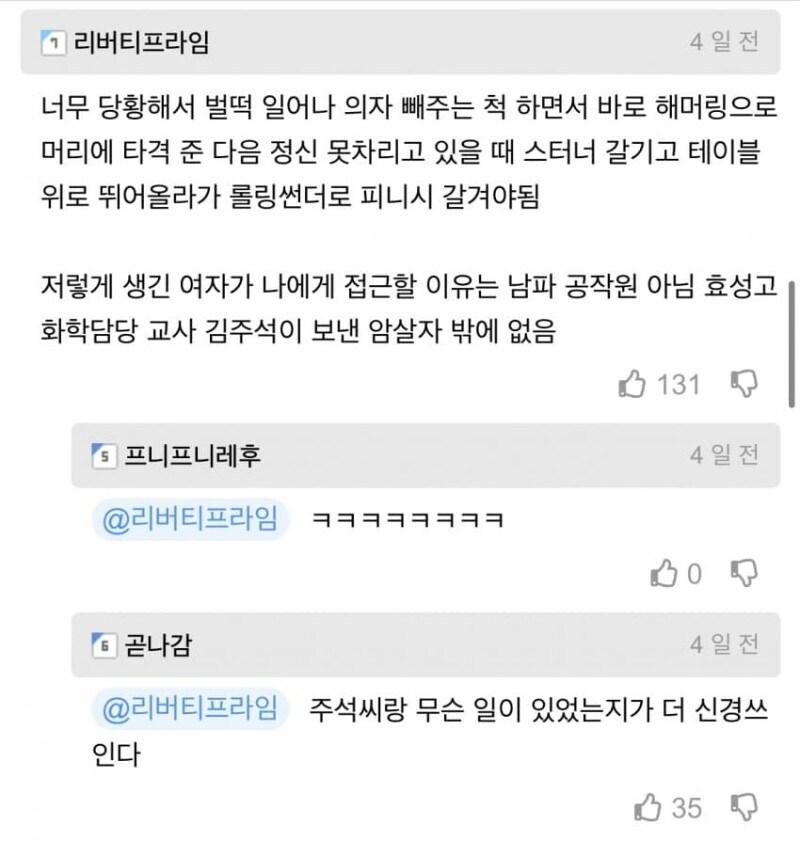Tap @리버티프라임 mention in 곧나감's reply
This screenshot has height=841, width=800.
190,709
